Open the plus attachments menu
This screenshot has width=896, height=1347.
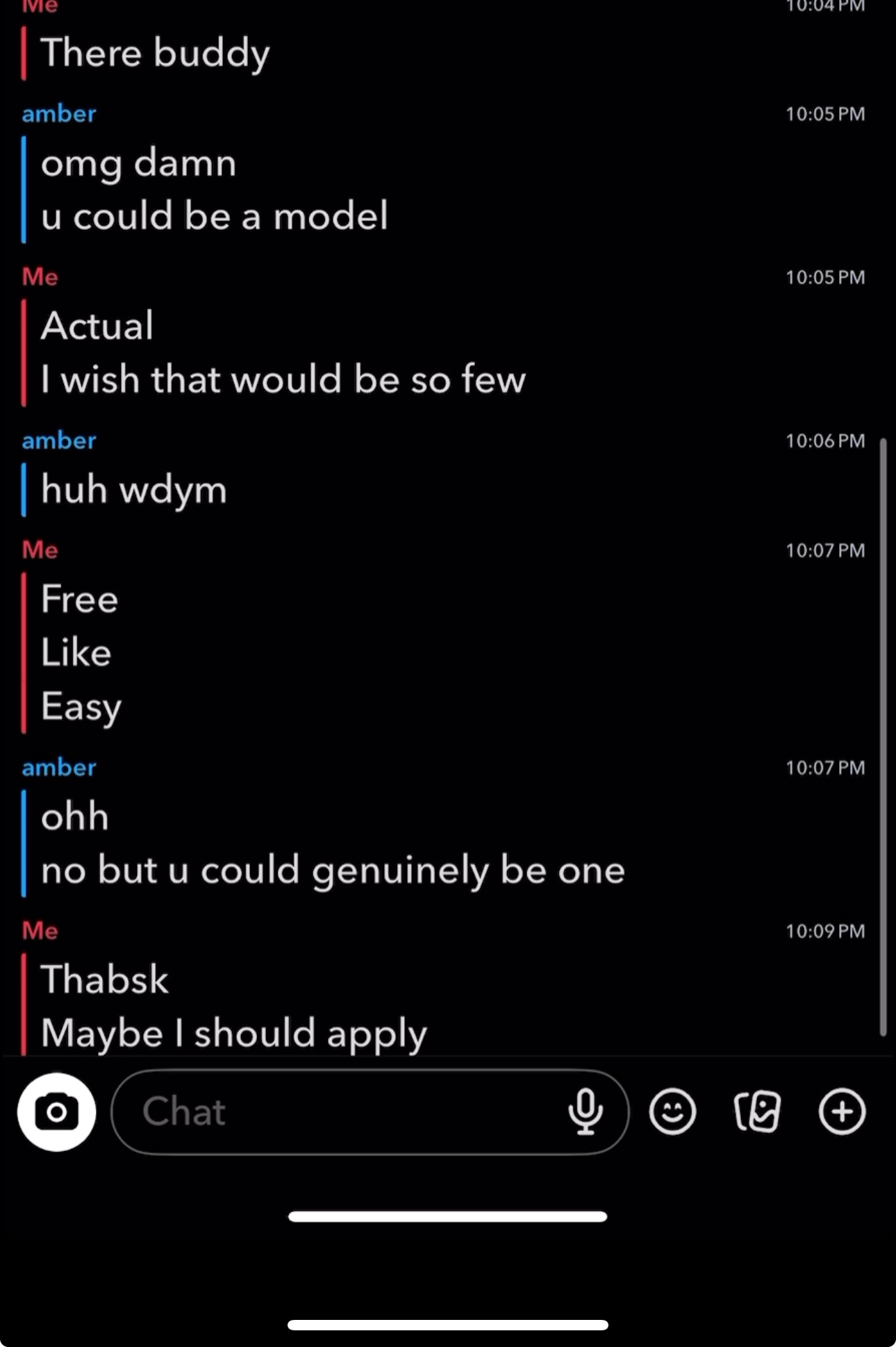842,1112
